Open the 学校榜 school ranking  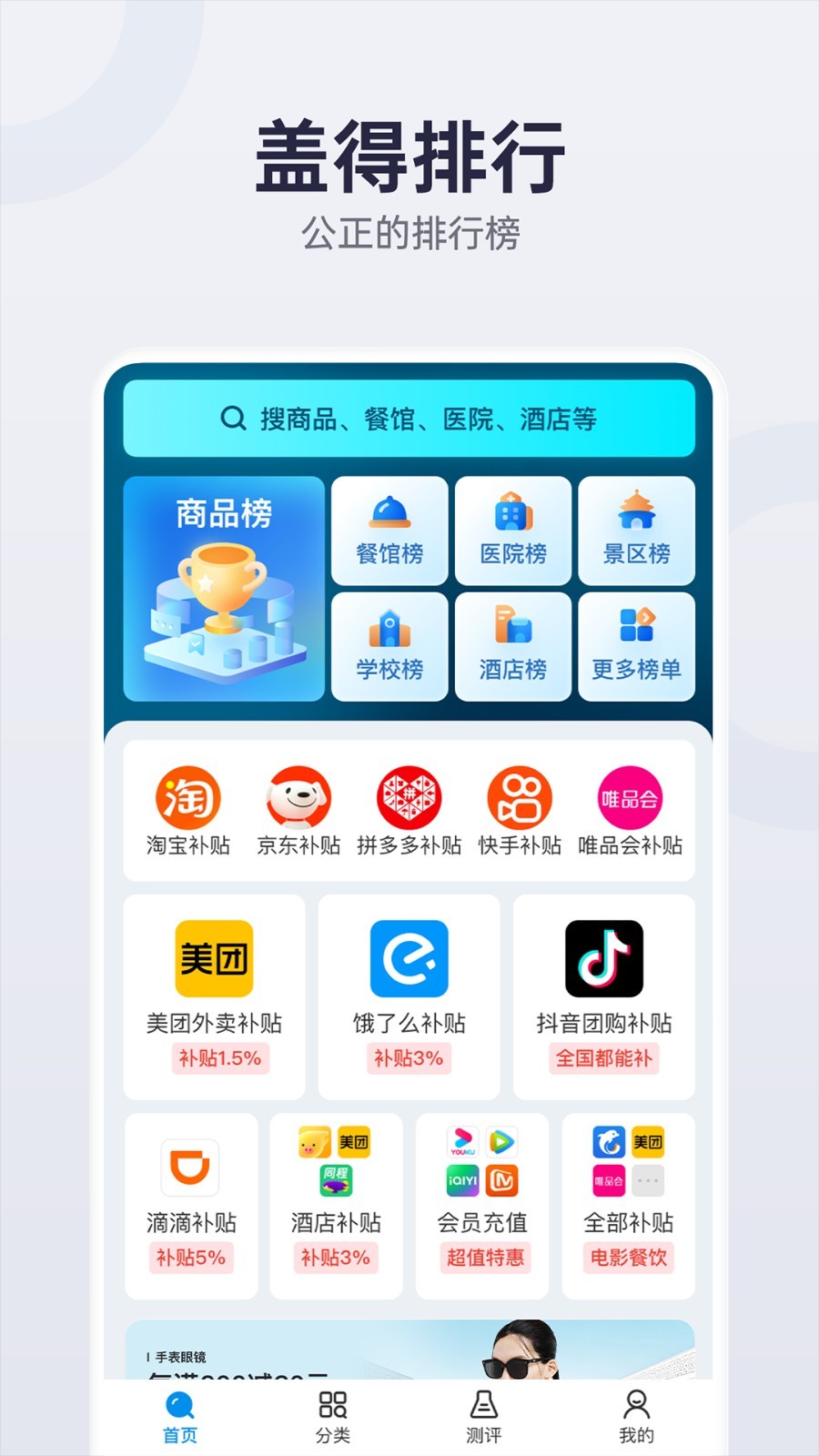(389, 647)
